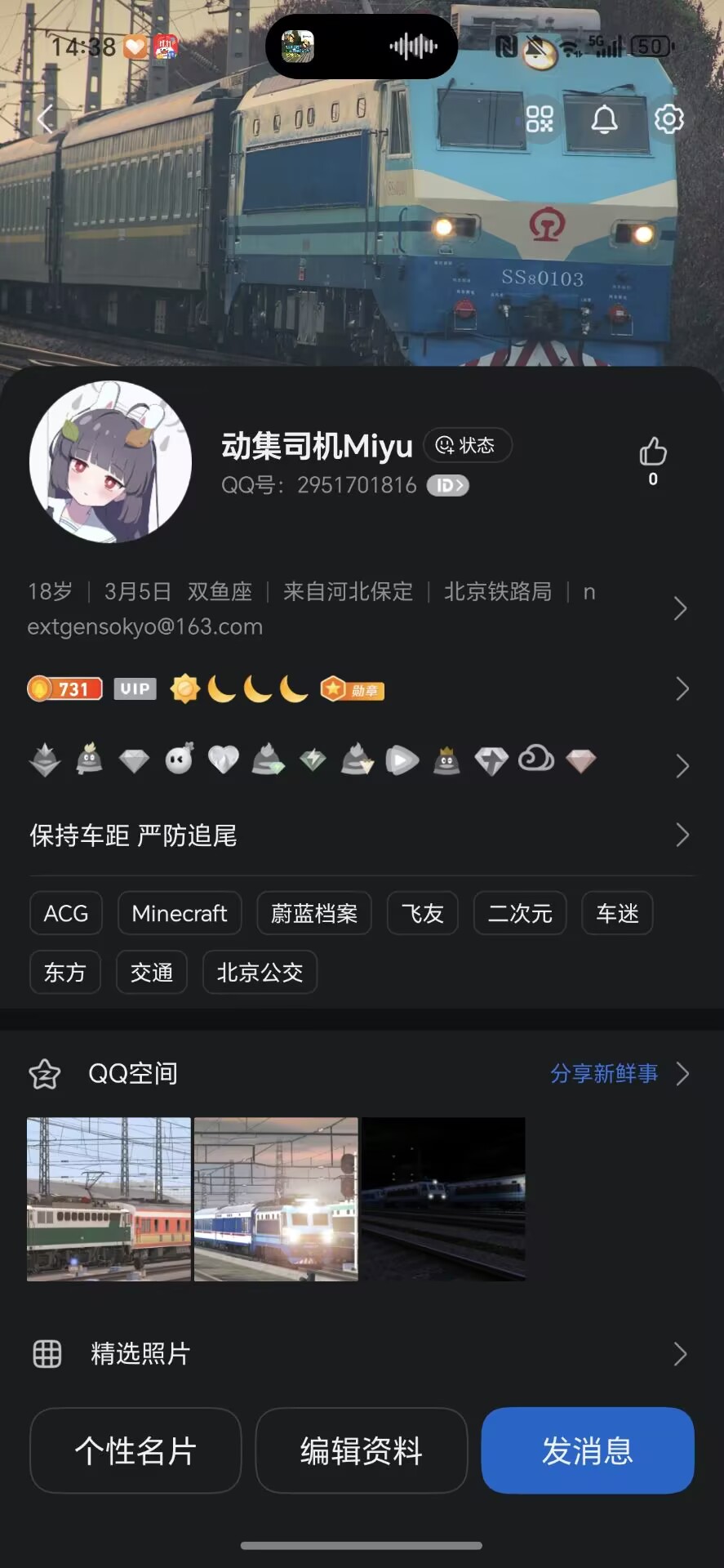The image size is (724, 1568).
Task: Open the settings gear
Action: (669, 119)
